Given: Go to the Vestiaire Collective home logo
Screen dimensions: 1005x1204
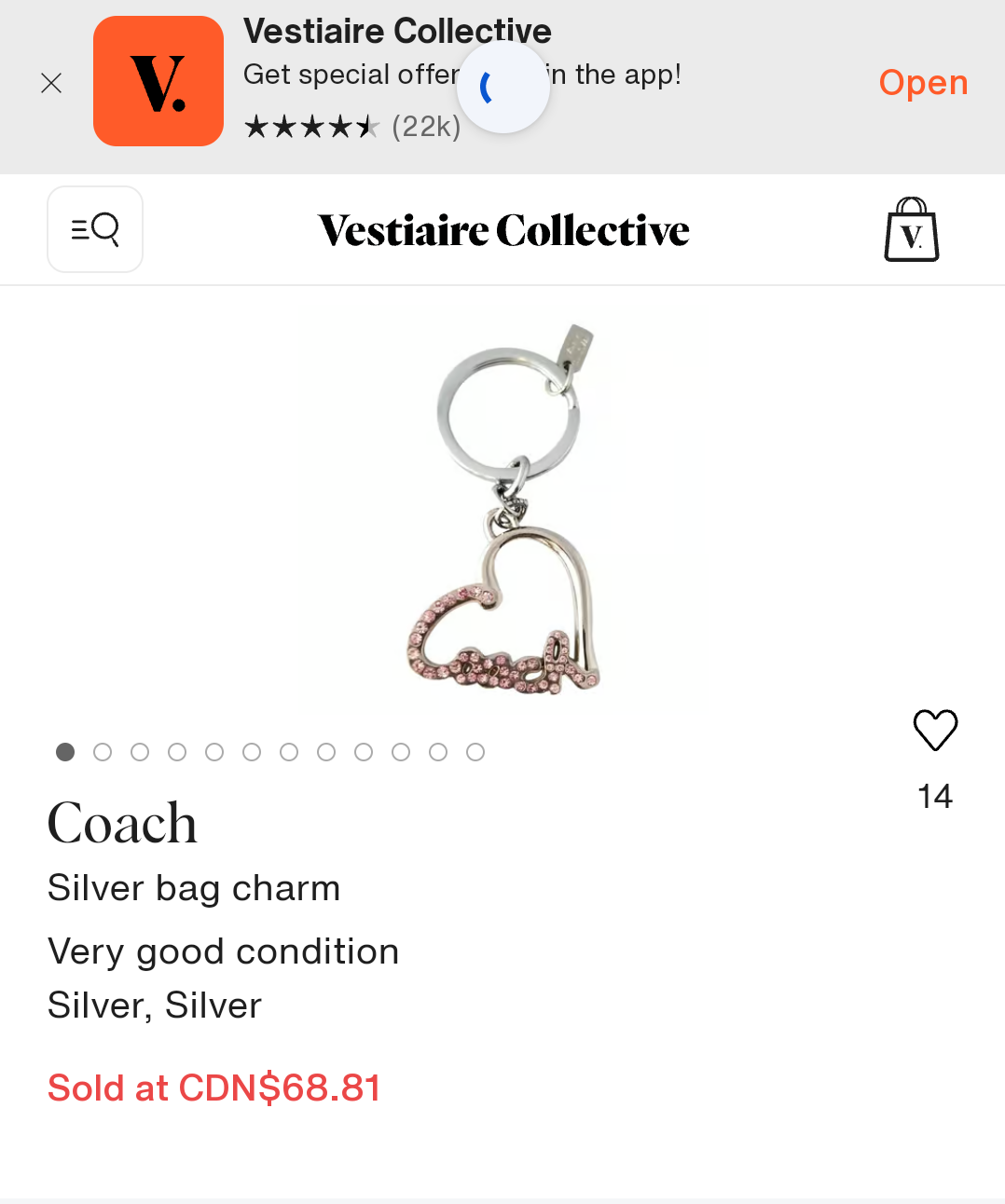Looking at the screenshot, I should click(x=503, y=230).
